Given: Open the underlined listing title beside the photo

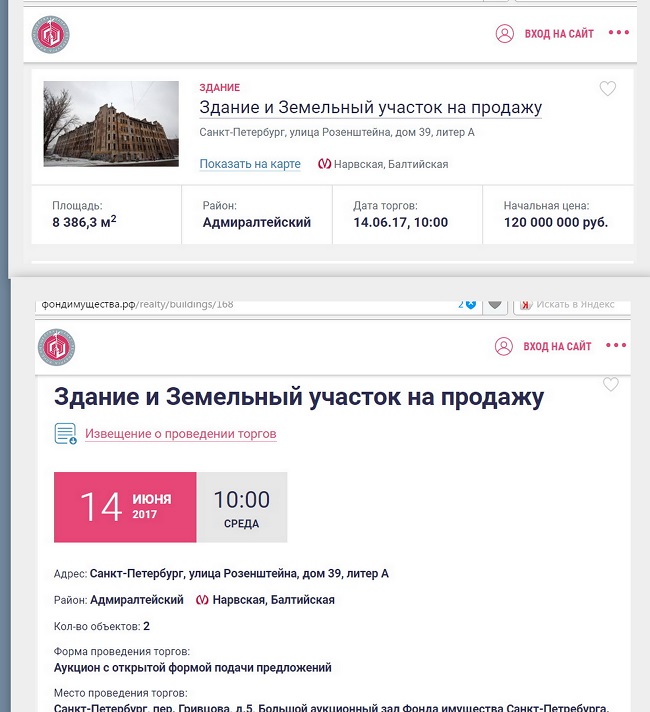Looking at the screenshot, I should pyautogui.click(x=370, y=108).
